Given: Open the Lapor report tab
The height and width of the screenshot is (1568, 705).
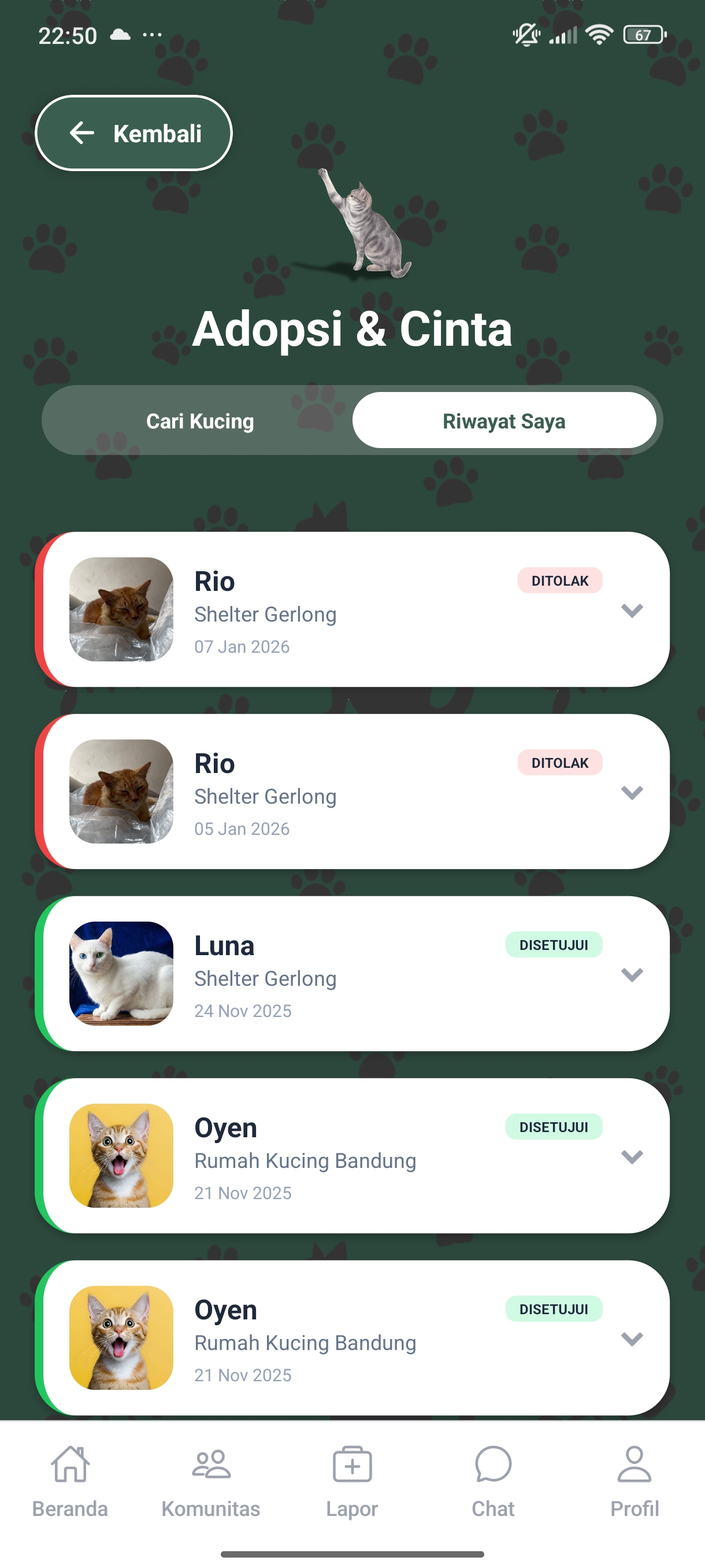Looking at the screenshot, I should pos(352,1482).
